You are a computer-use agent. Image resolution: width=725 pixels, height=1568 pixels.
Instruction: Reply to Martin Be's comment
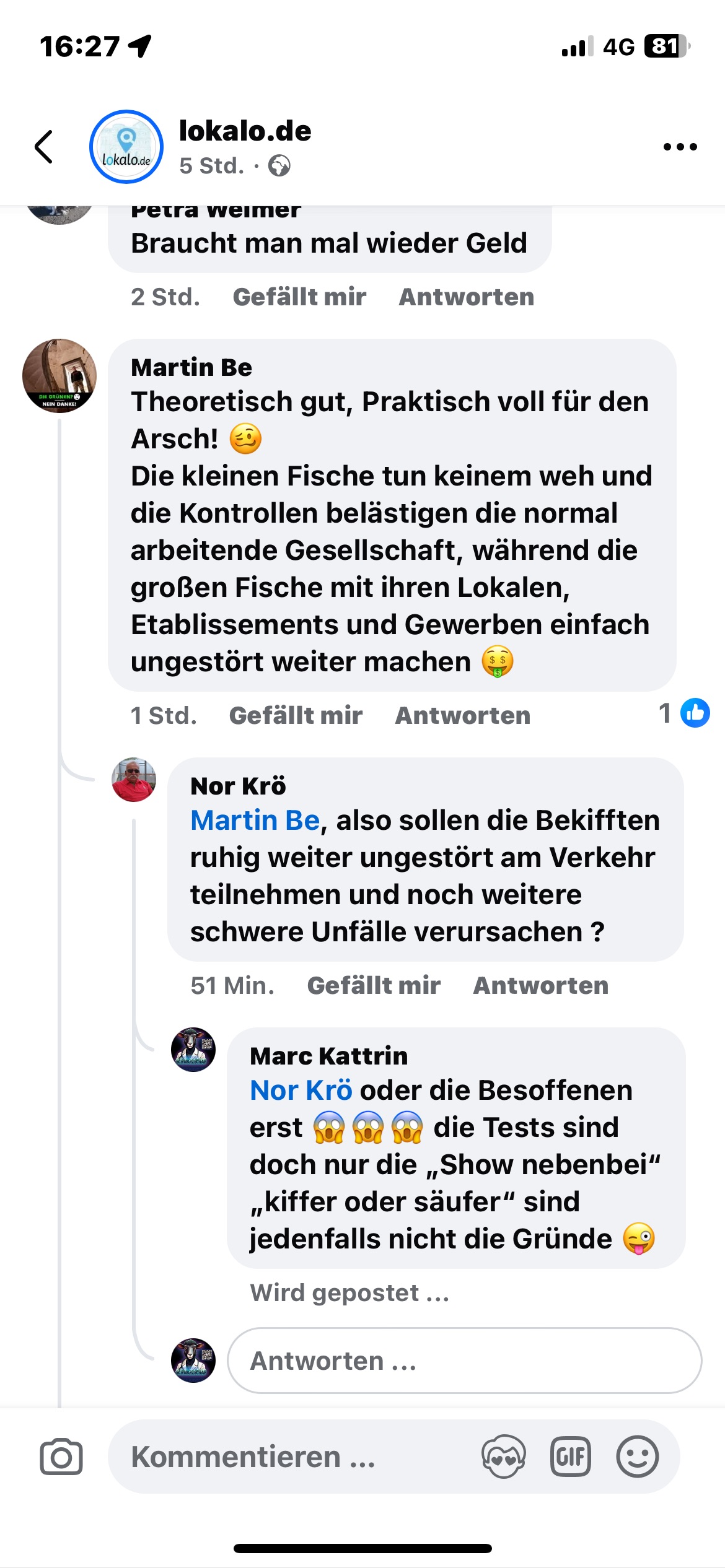coord(462,716)
